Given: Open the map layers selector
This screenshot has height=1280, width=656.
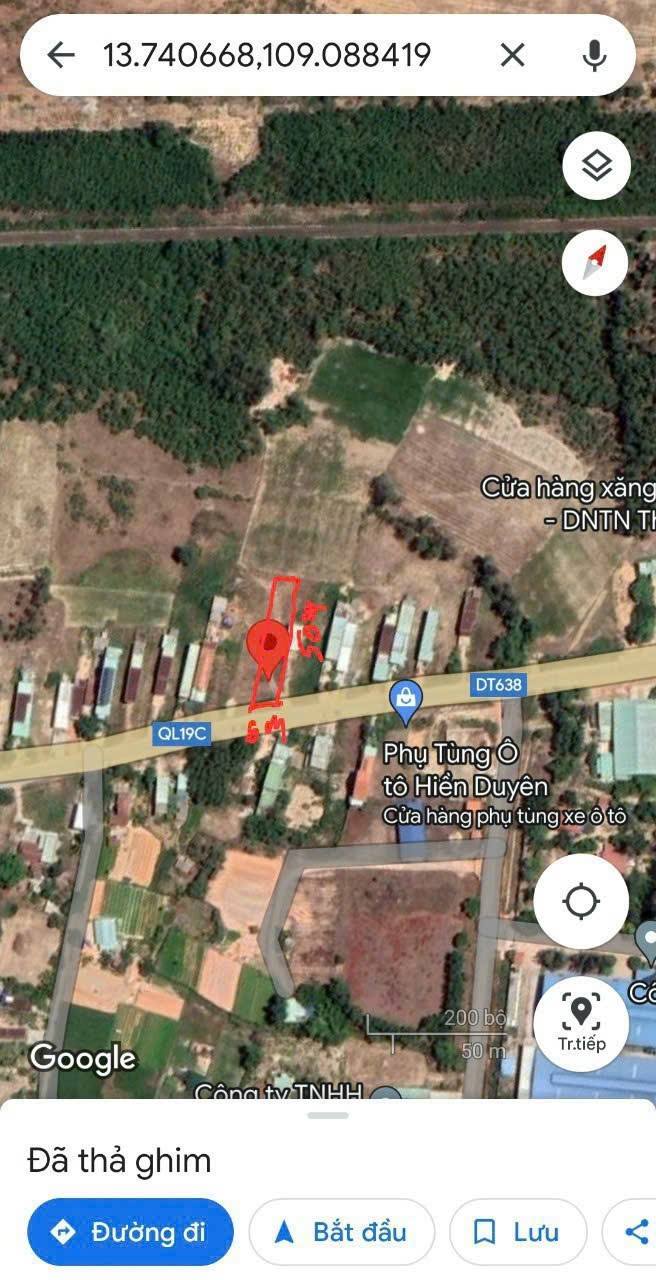Looking at the screenshot, I should [596, 166].
